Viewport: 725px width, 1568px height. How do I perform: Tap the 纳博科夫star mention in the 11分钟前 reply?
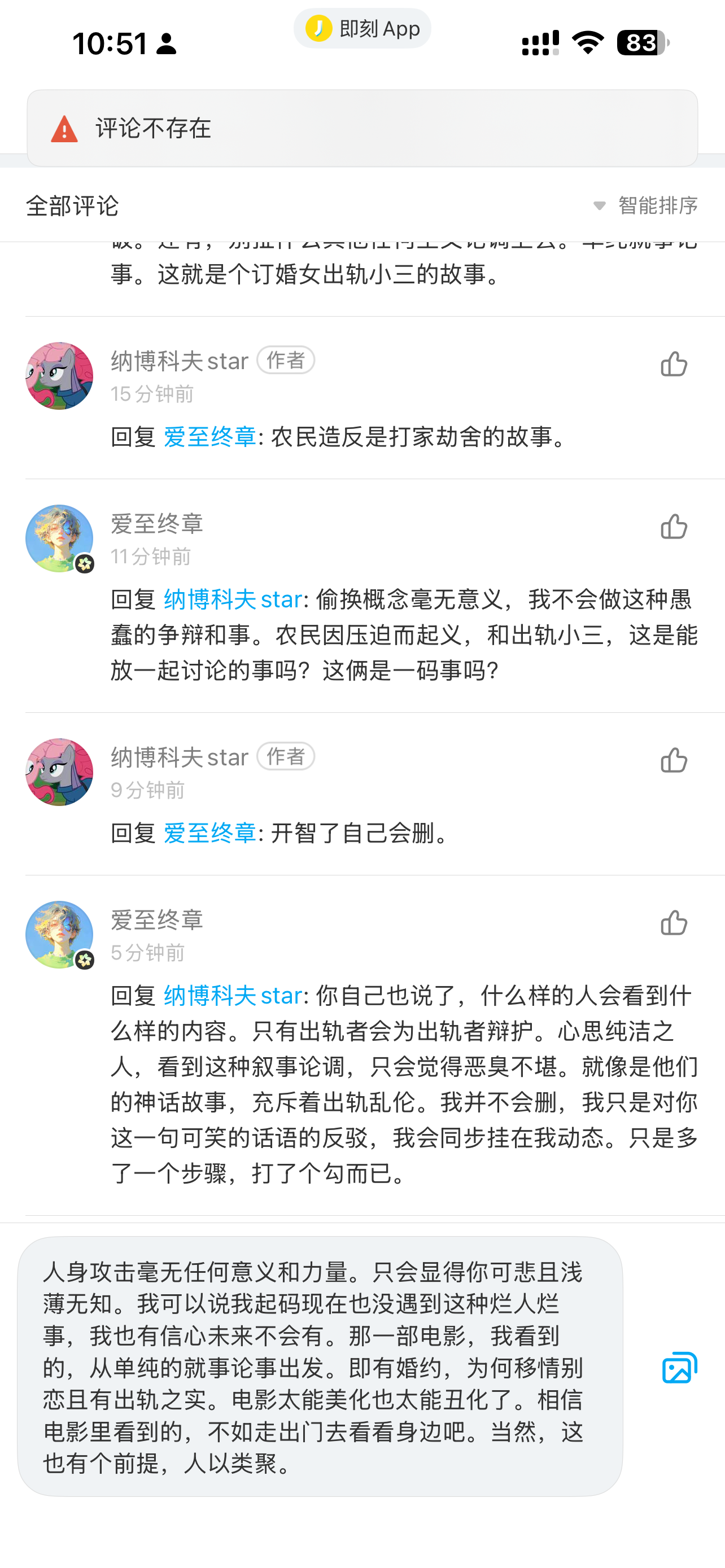click(x=233, y=599)
